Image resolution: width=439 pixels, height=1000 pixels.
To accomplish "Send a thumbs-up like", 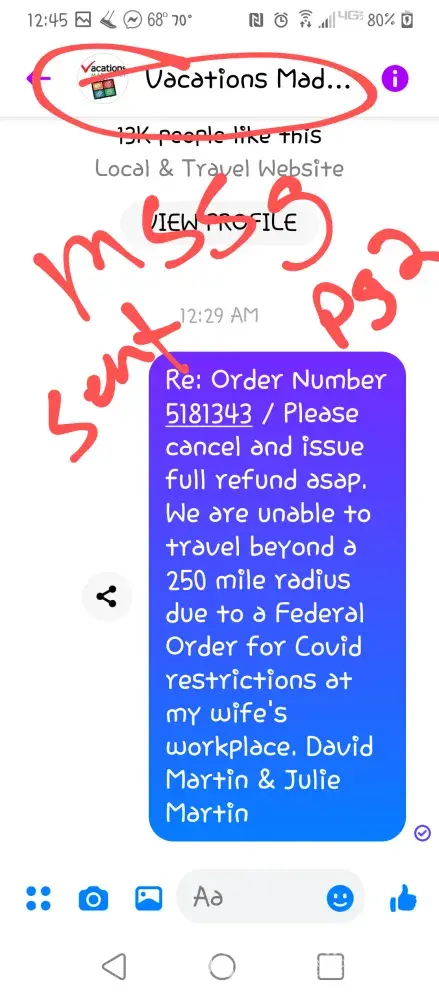I will (x=403, y=899).
